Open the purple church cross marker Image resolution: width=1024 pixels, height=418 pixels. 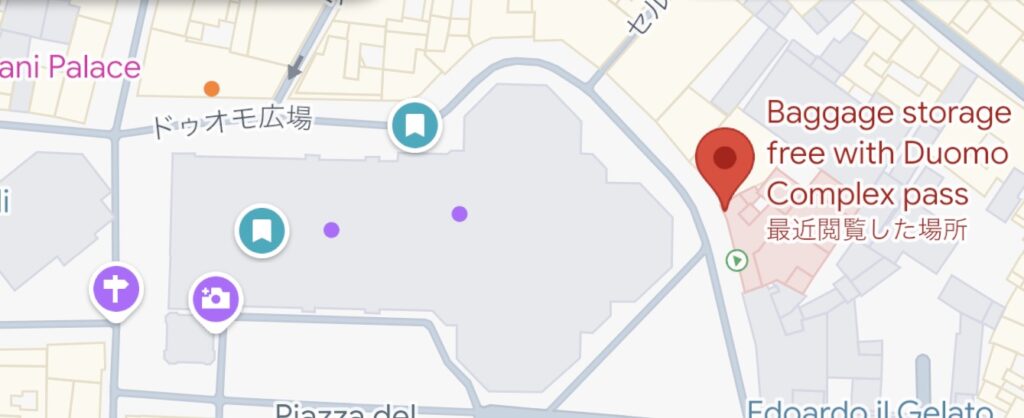tap(116, 290)
